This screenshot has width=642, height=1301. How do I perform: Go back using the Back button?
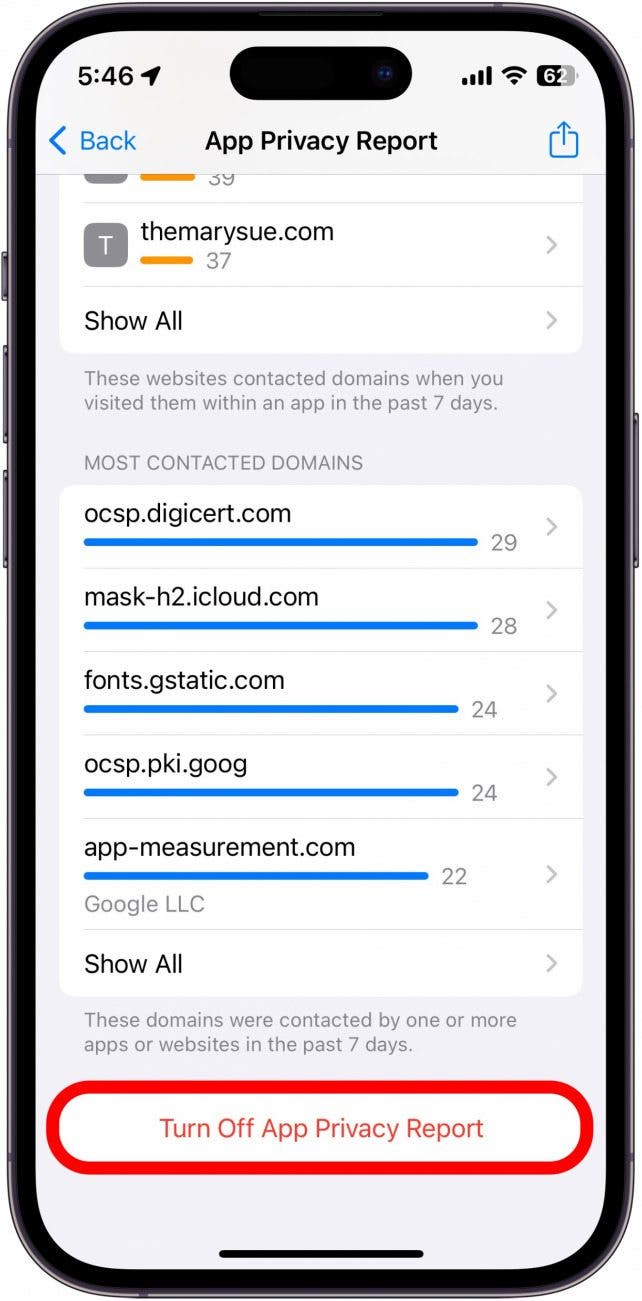pyautogui.click(x=92, y=141)
